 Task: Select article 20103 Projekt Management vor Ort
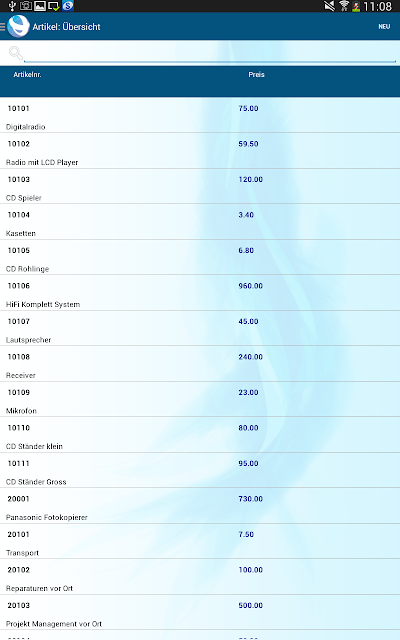(200, 612)
